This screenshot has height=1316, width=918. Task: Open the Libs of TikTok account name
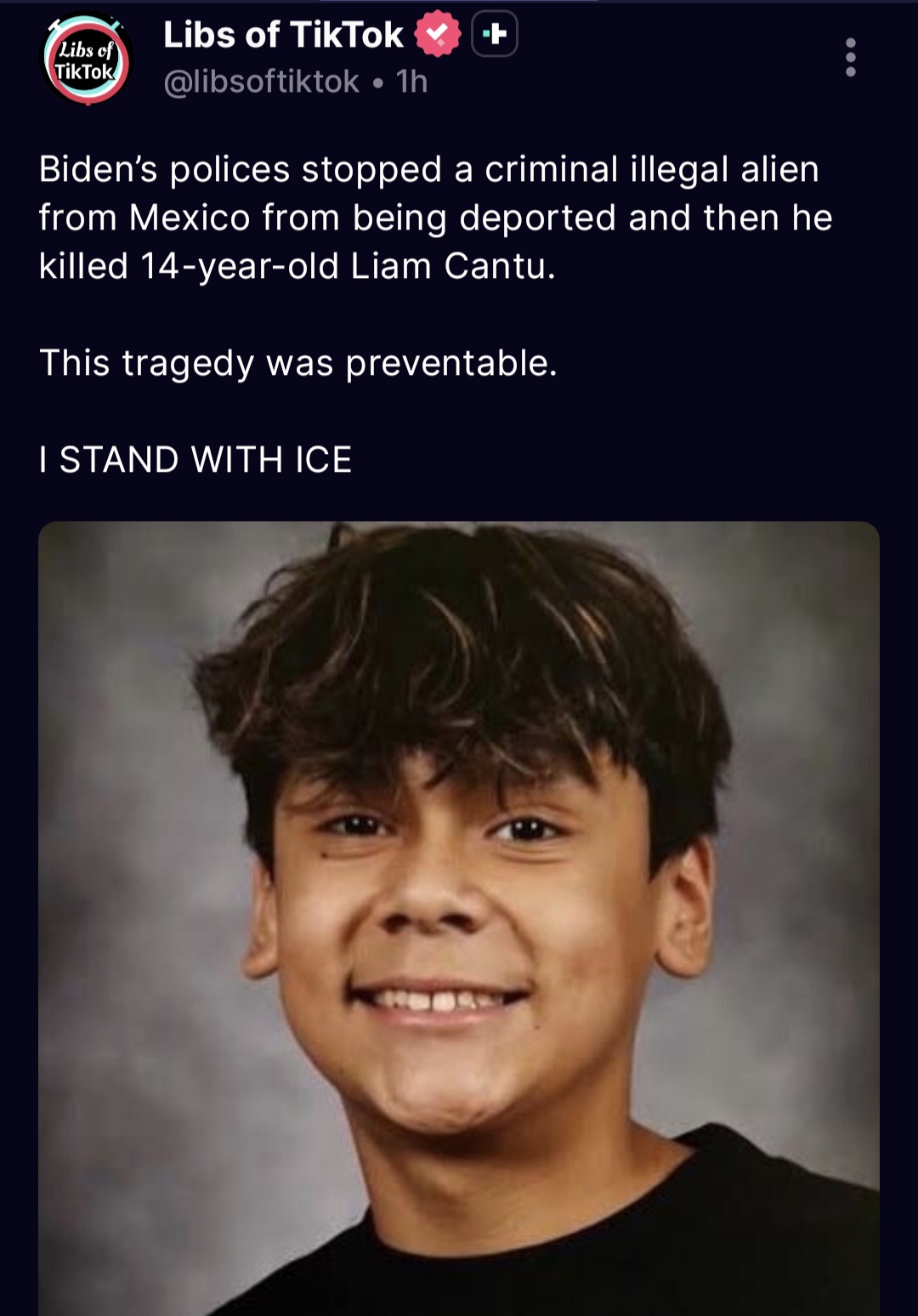(283, 35)
